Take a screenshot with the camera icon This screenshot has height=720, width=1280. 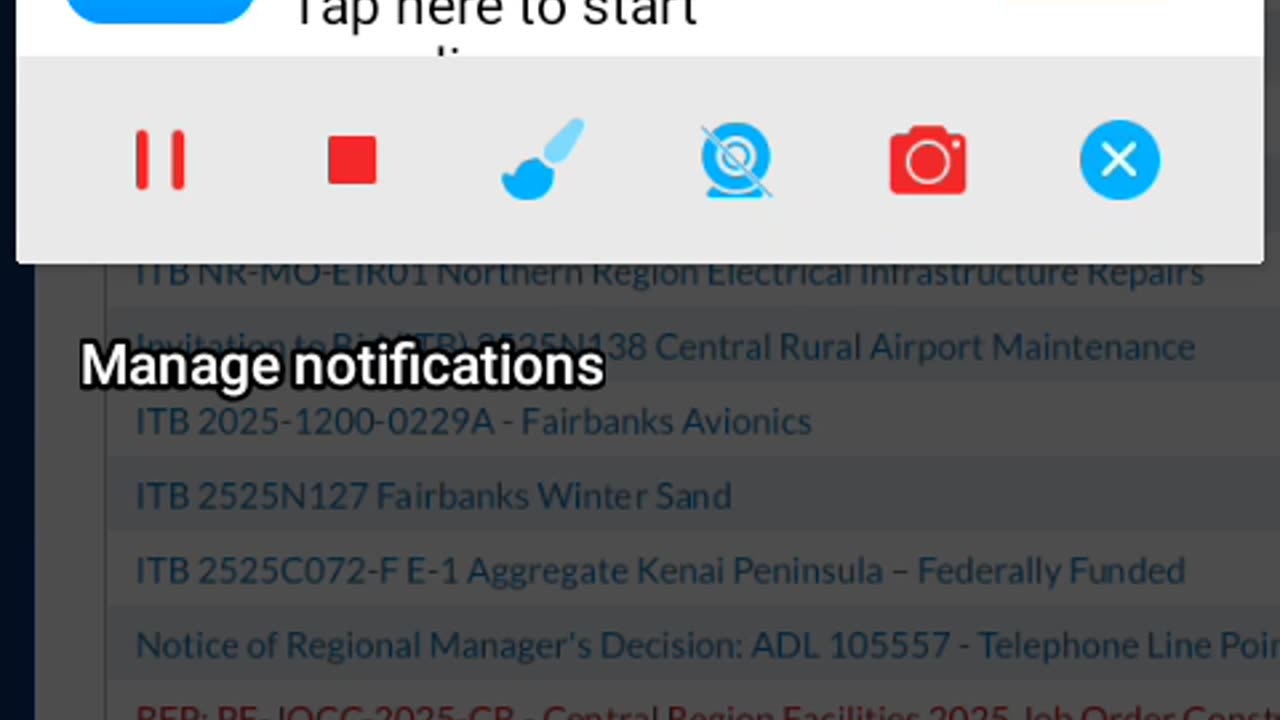(928, 160)
